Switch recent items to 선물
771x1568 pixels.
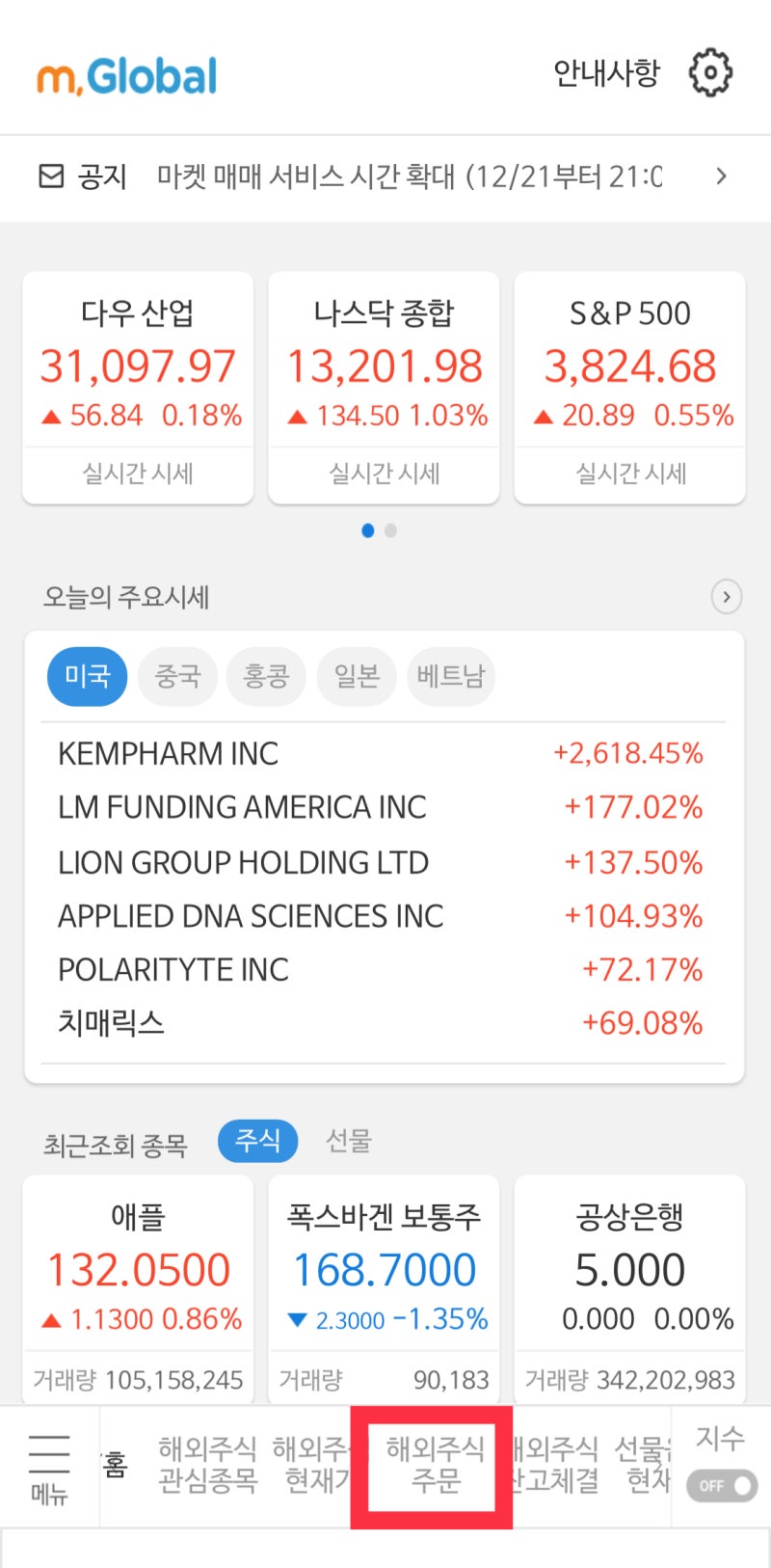coord(348,1141)
